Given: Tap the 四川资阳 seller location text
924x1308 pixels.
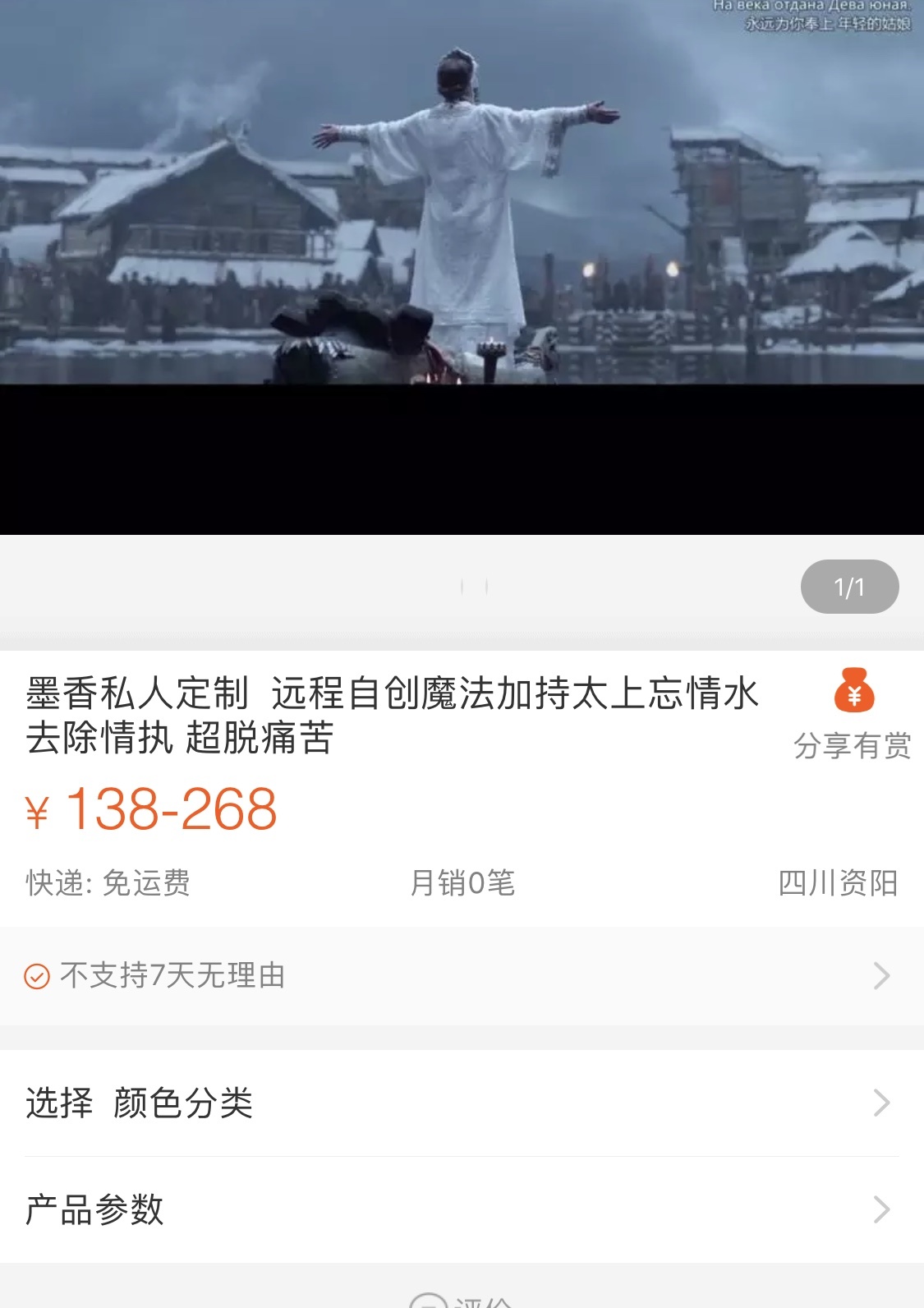Looking at the screenshot, I should click(839, 883).
